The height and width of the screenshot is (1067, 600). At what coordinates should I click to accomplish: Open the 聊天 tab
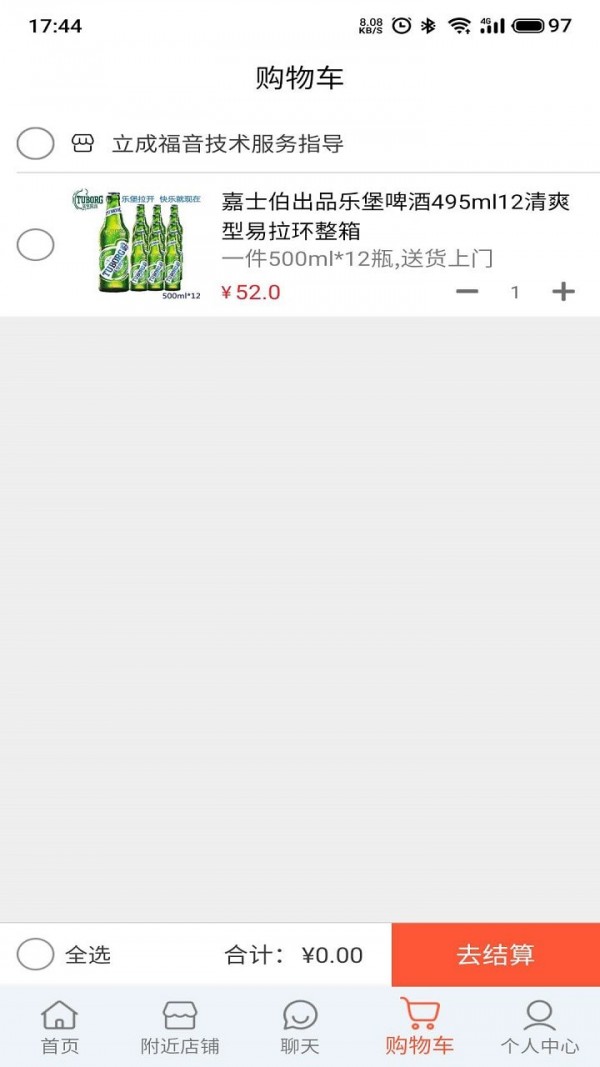coord(300,1027)
